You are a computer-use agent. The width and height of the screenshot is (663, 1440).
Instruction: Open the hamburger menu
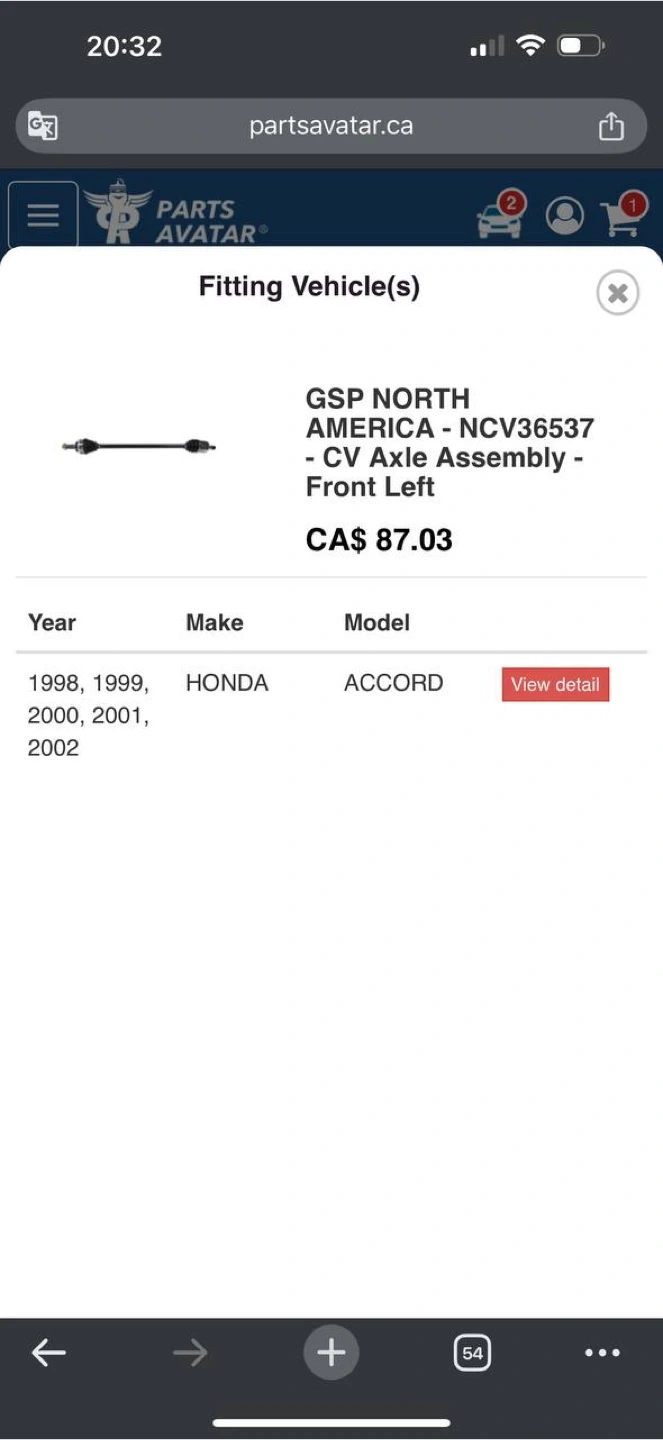coord(43,215)
